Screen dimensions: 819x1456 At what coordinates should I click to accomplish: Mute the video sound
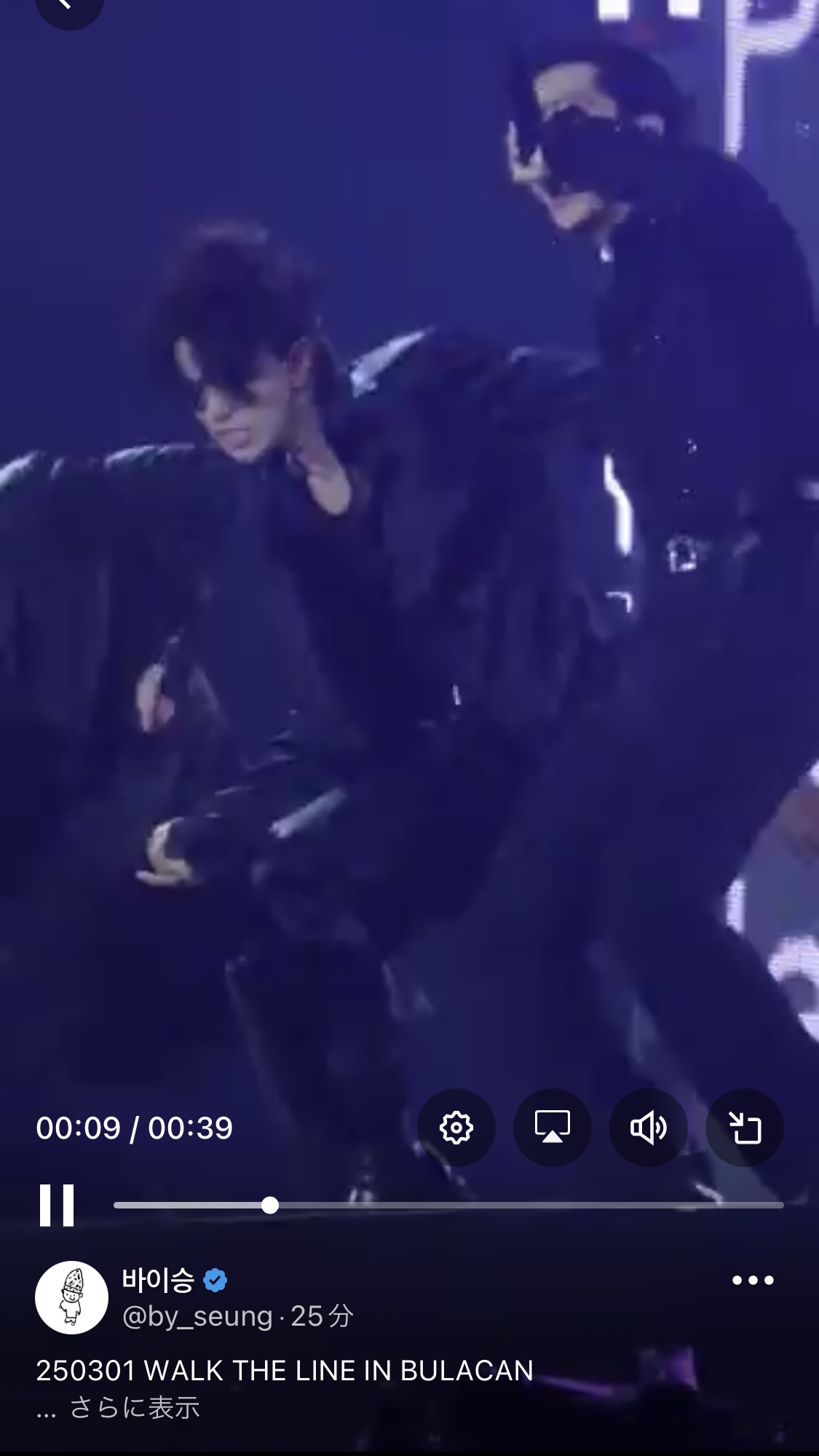click(649, 1128)
